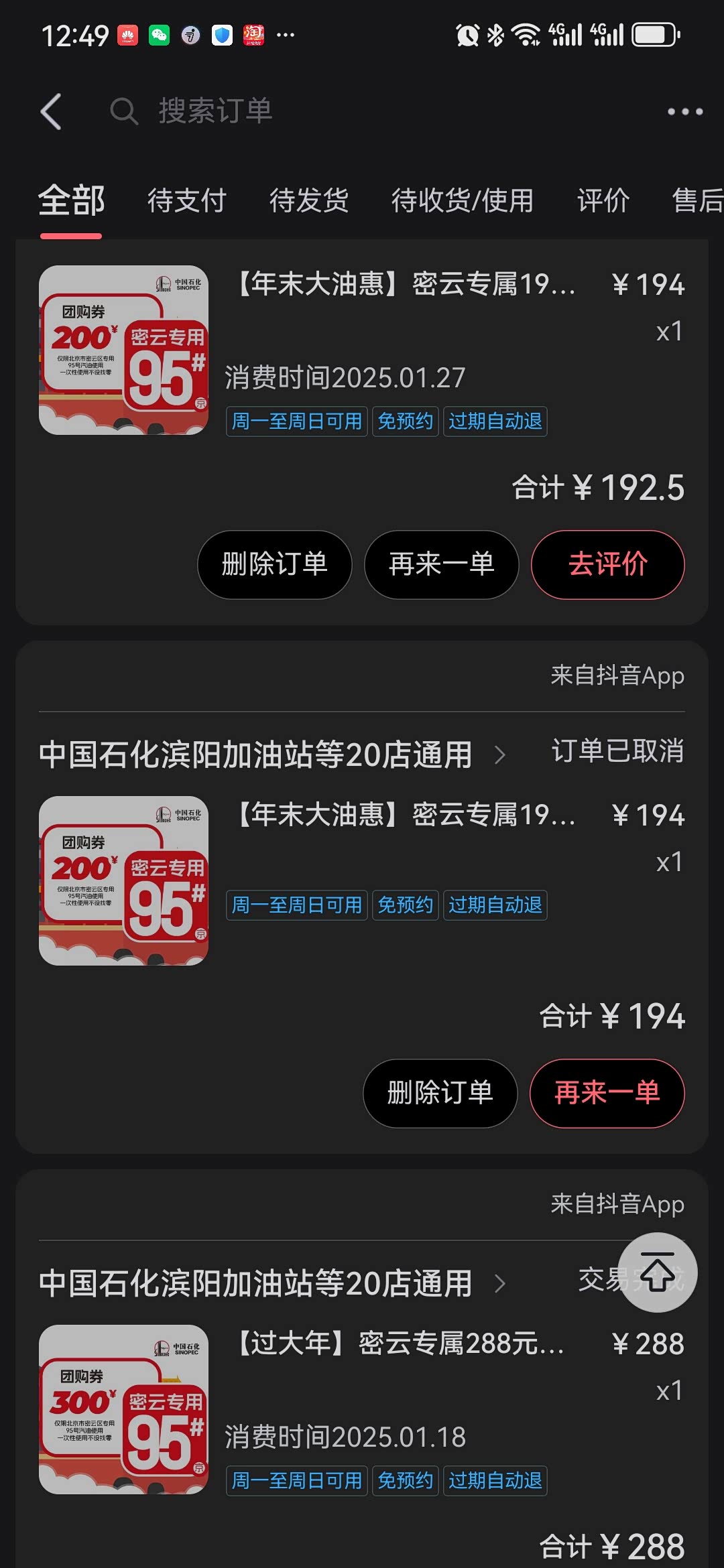Image resolution: width=724 pixels, height=1568 pixels.
Task: Switch to the 待支付 tab
Action: pos(186,200)
